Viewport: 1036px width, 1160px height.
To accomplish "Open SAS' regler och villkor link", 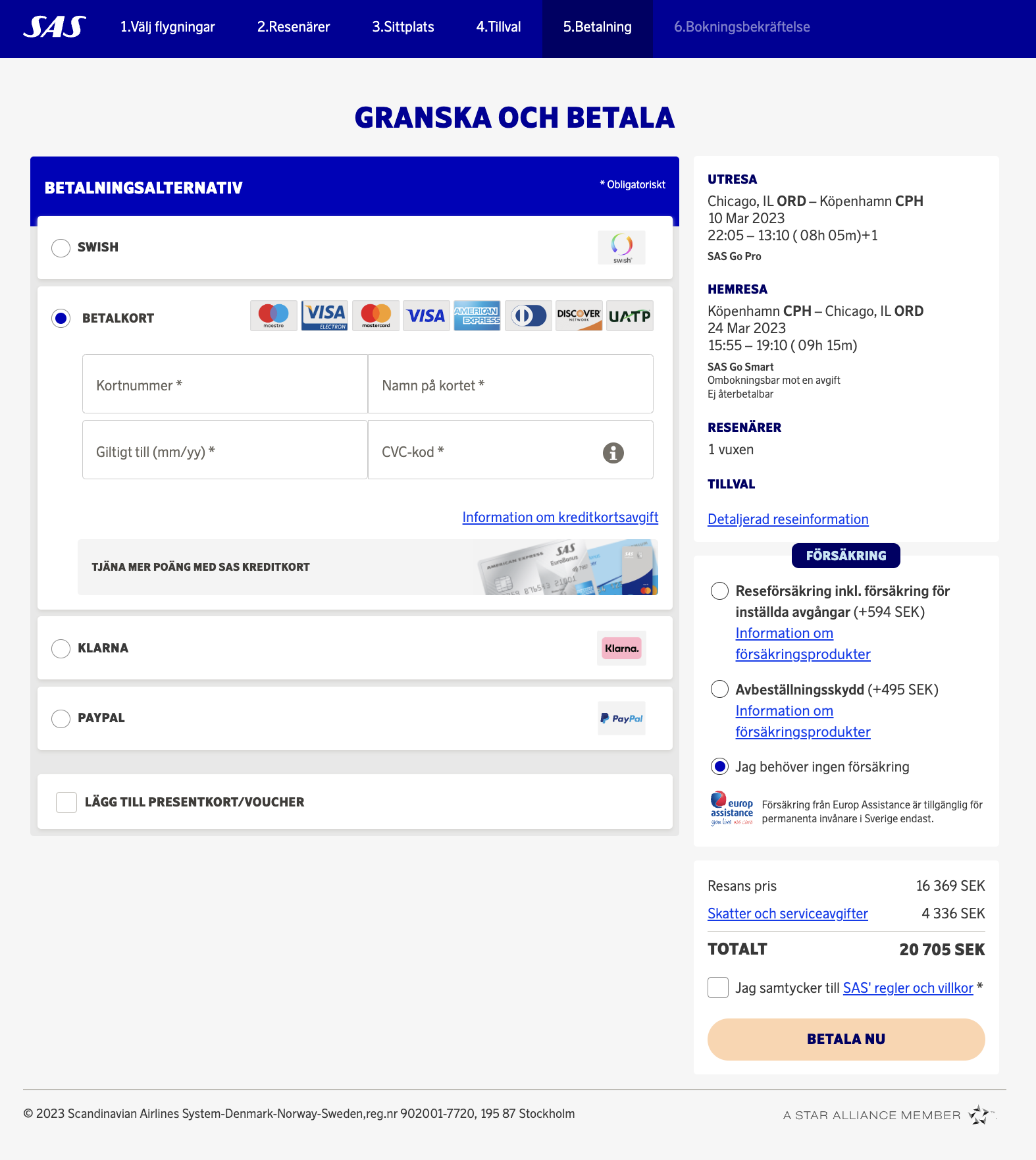I will click(x=908, y=988).
